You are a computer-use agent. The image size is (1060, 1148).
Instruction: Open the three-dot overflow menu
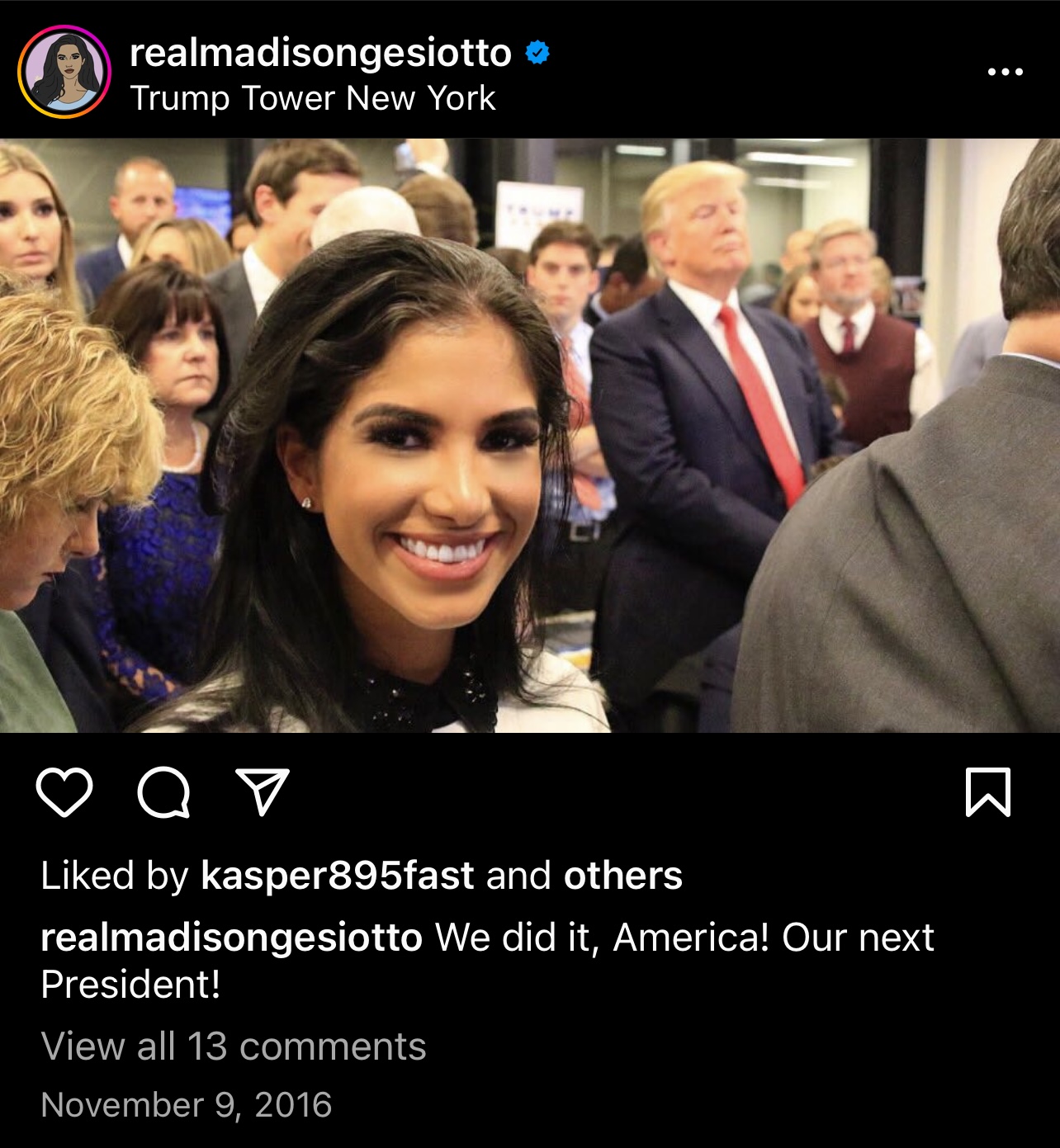click(x=1005, y=72)
